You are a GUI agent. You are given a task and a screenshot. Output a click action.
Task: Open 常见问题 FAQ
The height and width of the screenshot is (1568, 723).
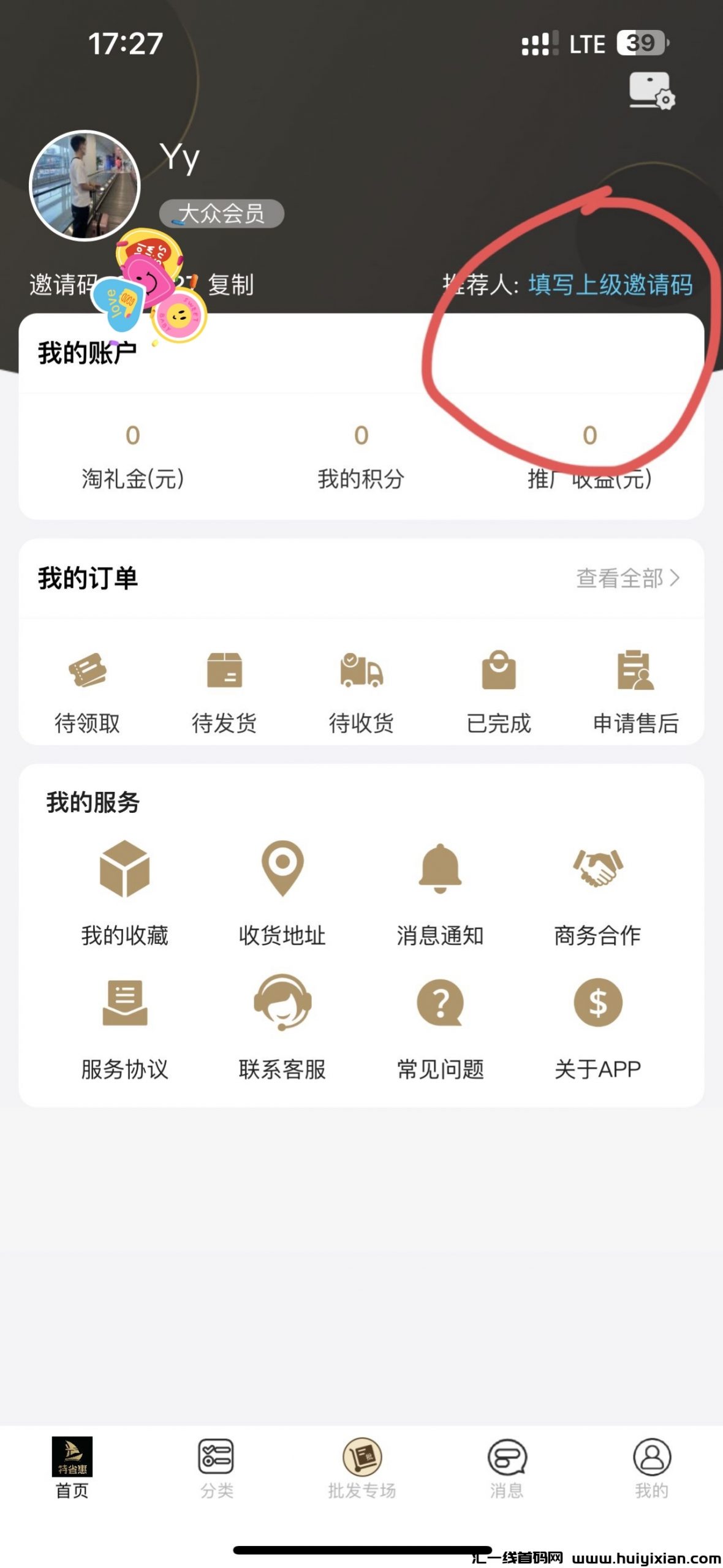440,1027
